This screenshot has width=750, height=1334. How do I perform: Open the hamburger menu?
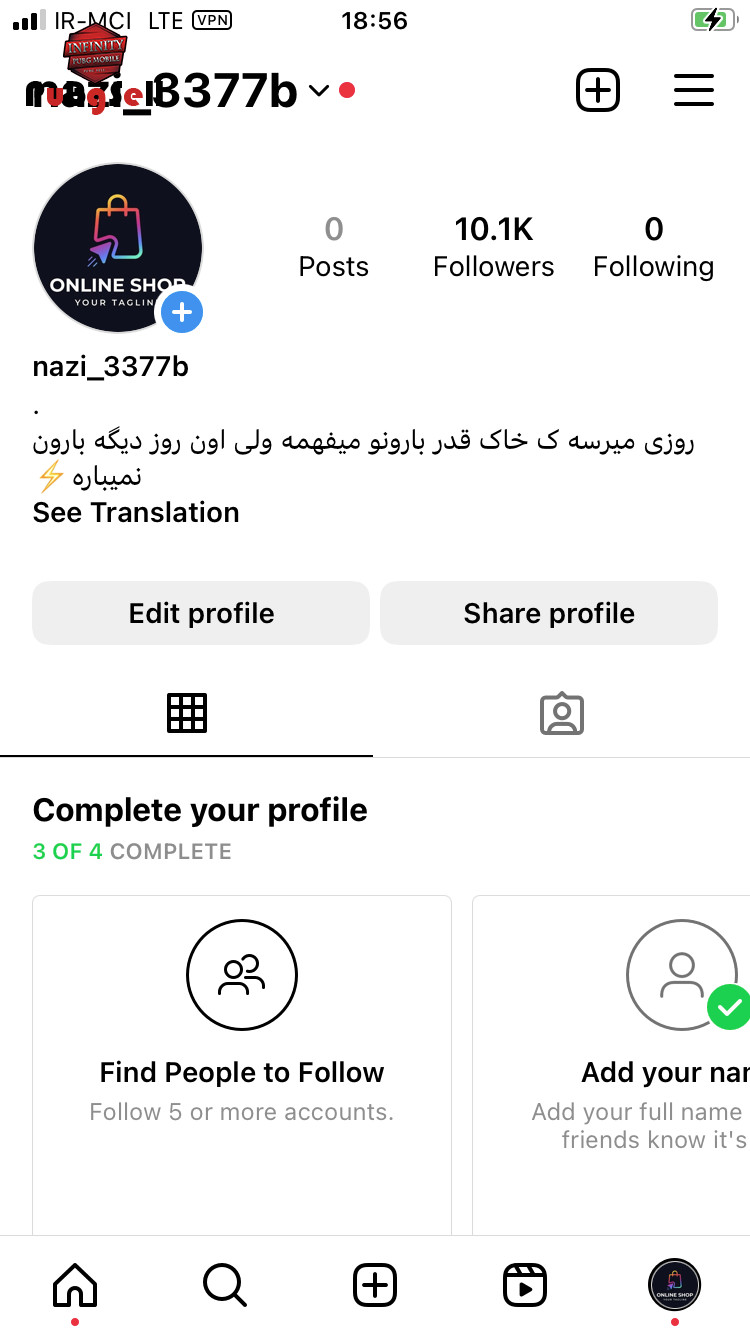click(x=693, y=91)
